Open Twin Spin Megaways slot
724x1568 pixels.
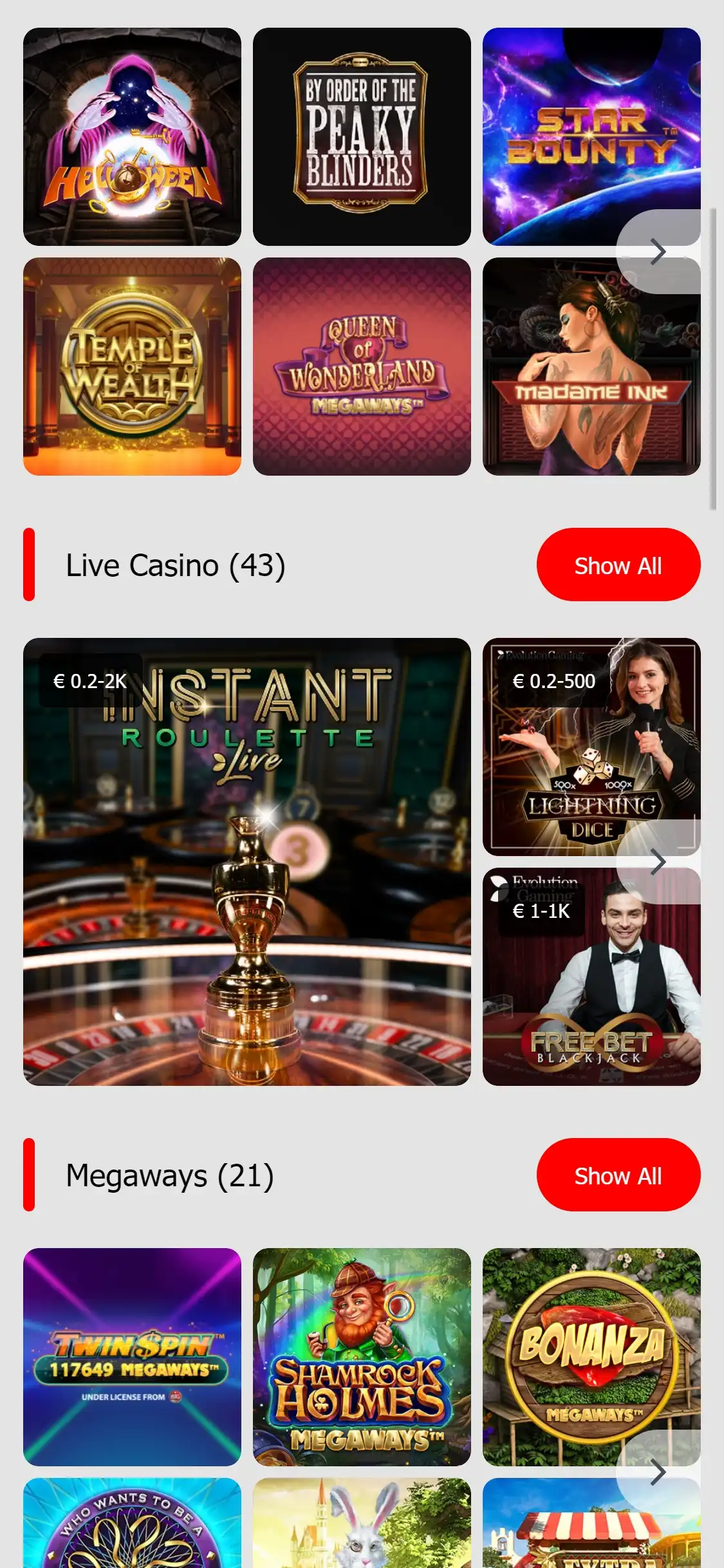click(132, 1357)
